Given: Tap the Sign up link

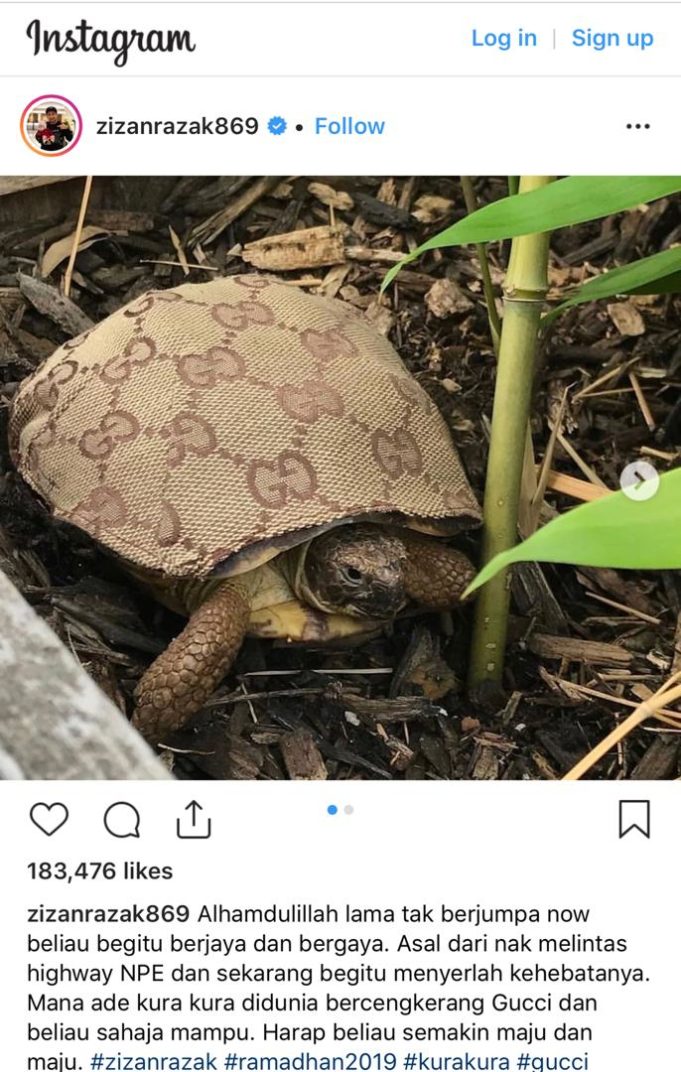Looking at the screenshot, I should coord(612,39).
